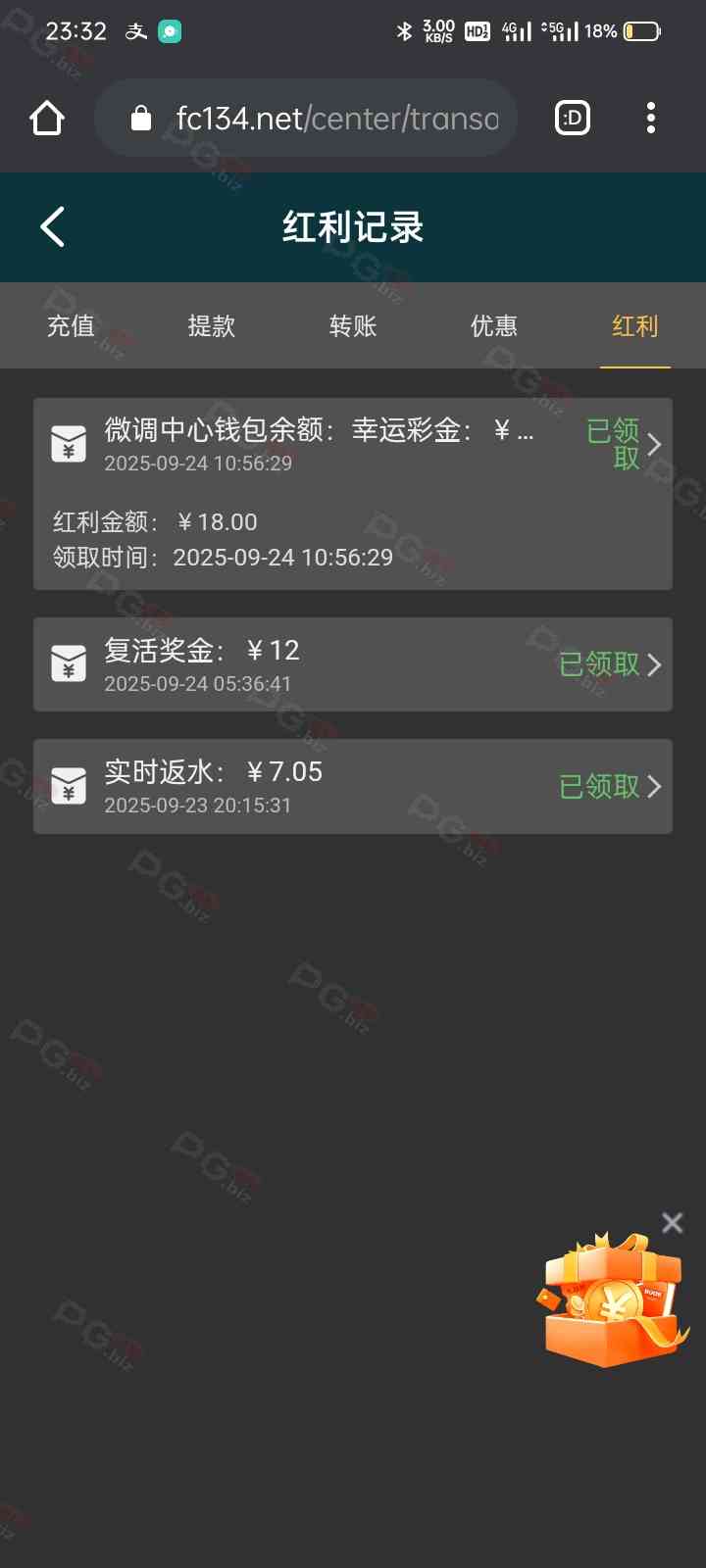The height and width of the screenshot is (1568, 706).
Task: Open browser overflow menu
Action: pyautogui.click(x=651, y=119)
